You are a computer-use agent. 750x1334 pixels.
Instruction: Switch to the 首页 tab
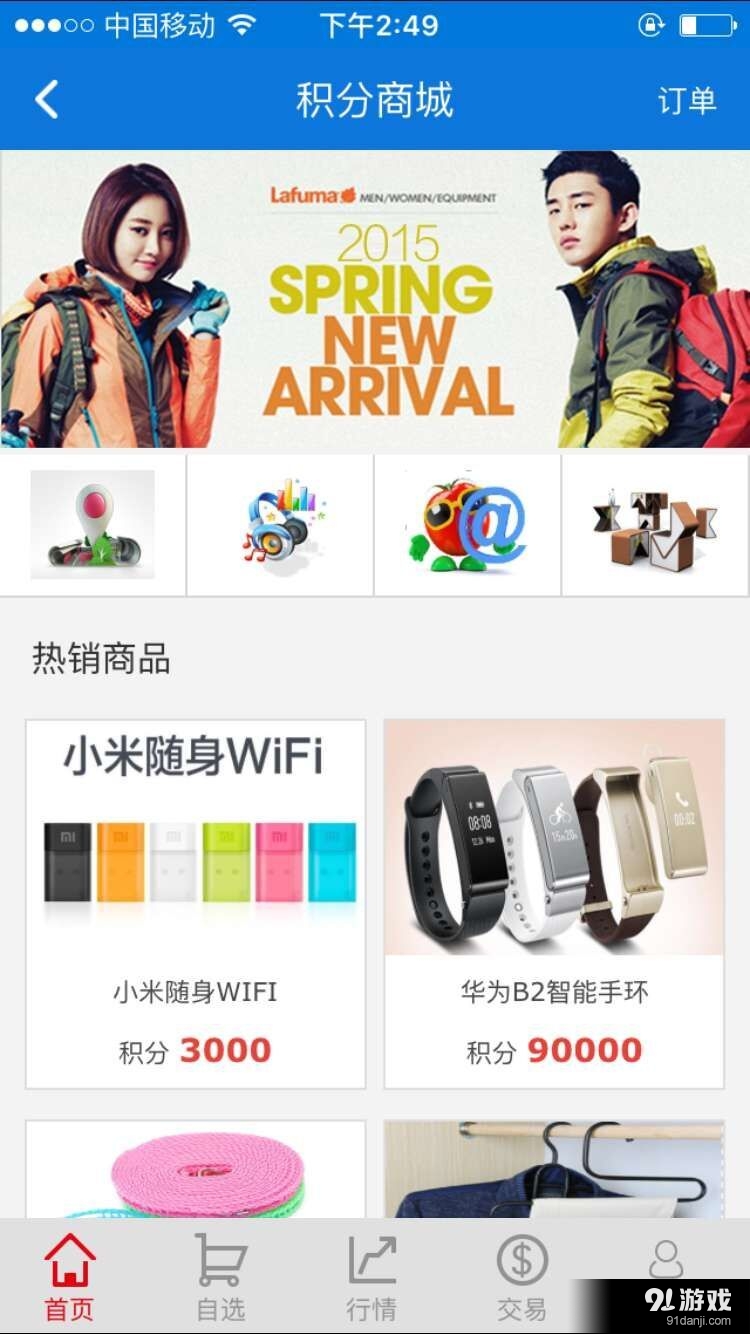tap(70, 1277)
